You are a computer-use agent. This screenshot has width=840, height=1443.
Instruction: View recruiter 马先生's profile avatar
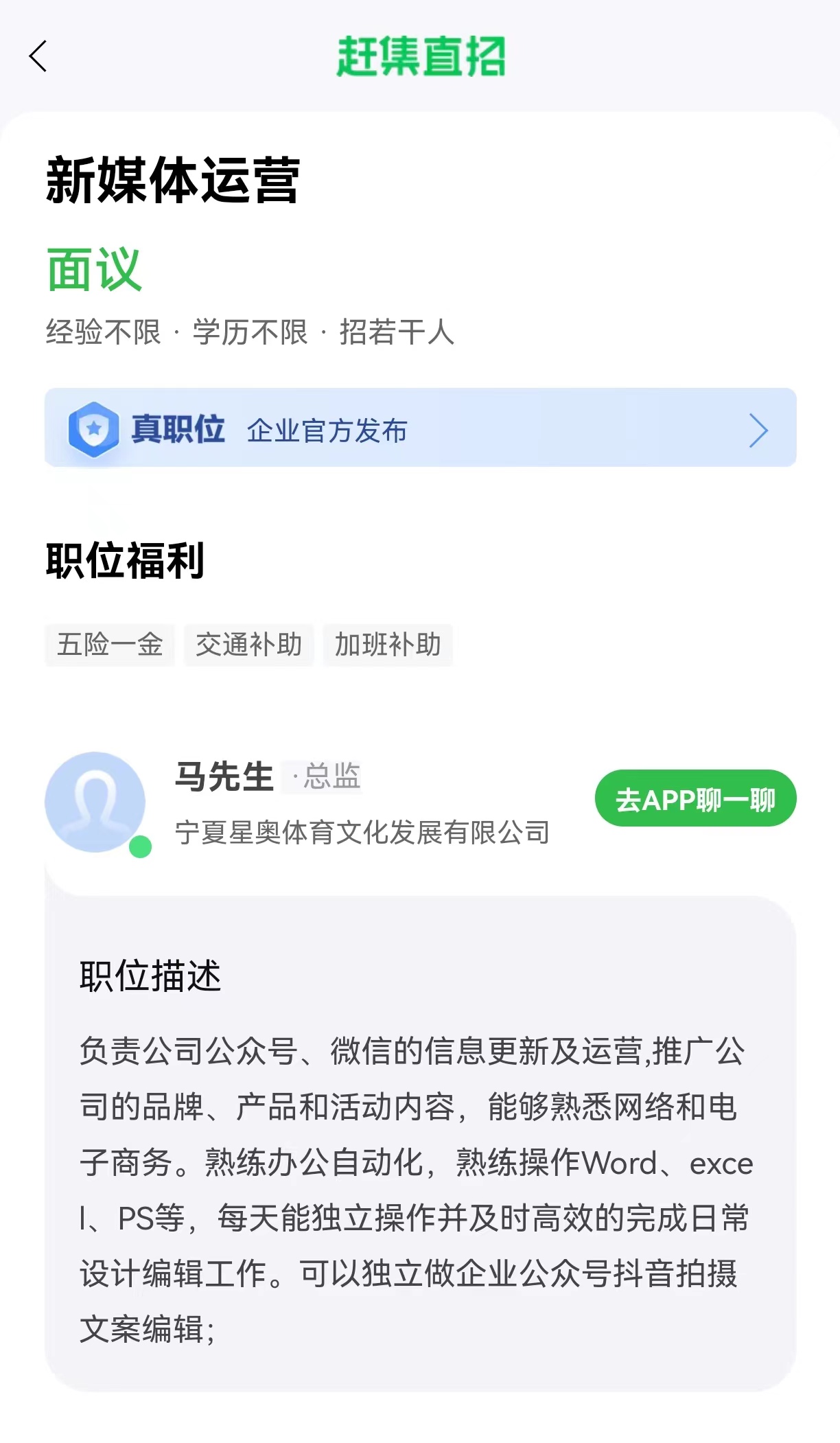click(x=95, y=803)
